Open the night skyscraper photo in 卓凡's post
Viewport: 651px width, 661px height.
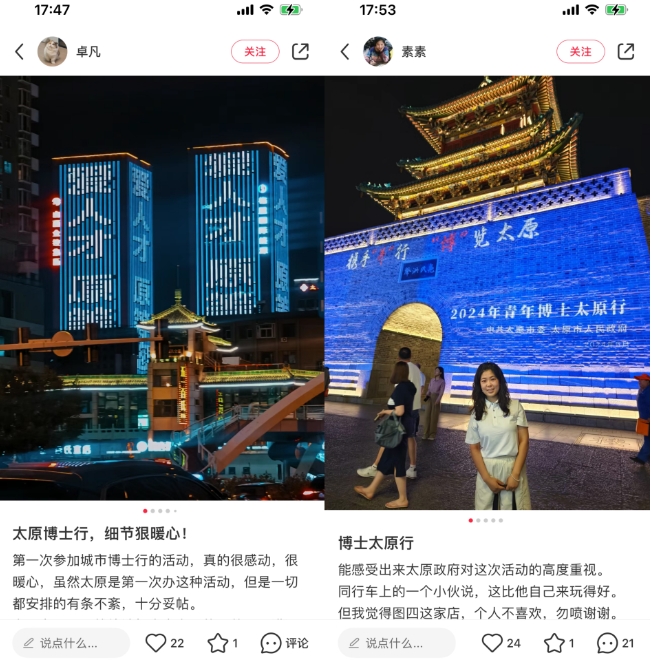[162, 288]
